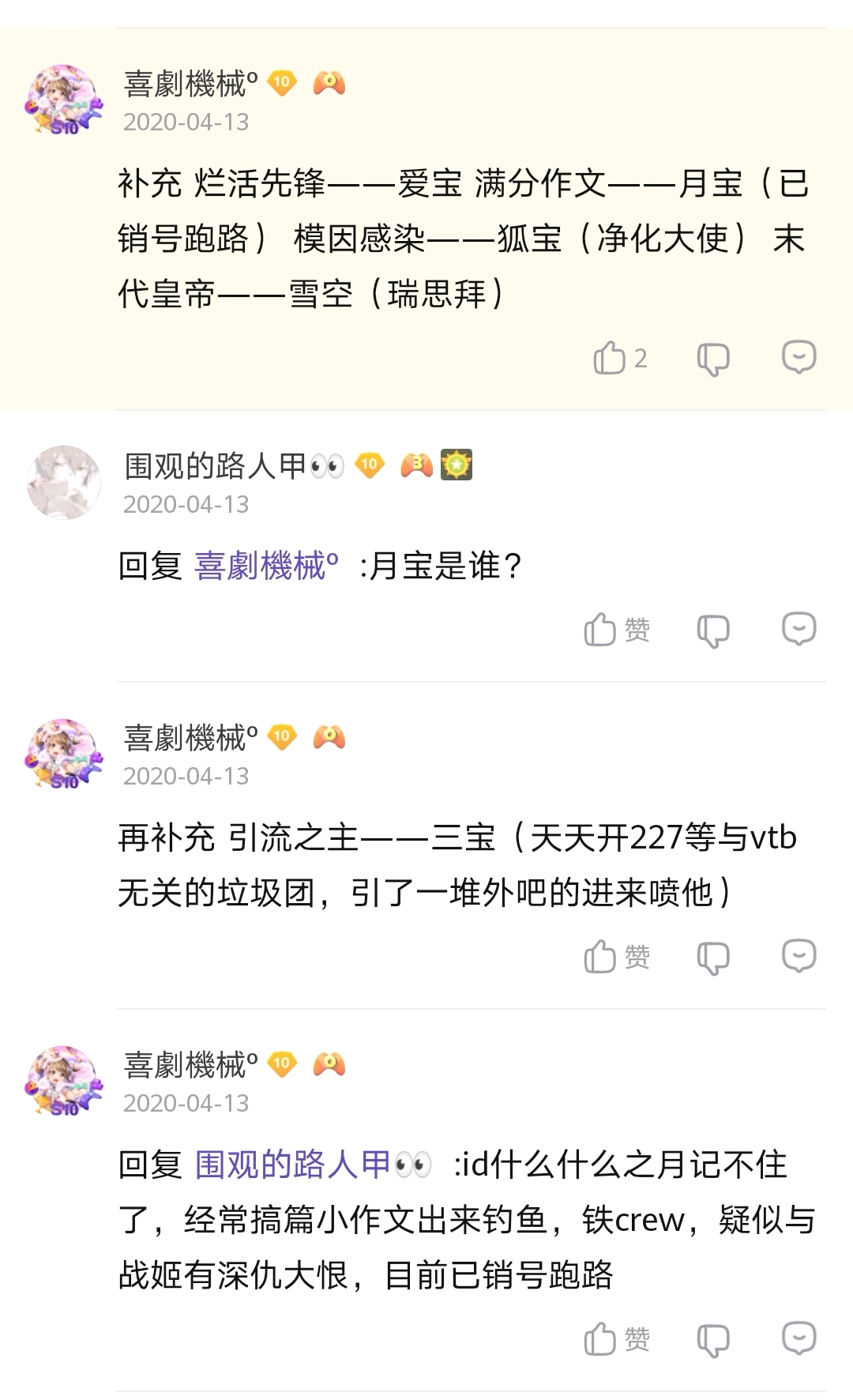Like the comment about 烂活先锋 with 2 likes

[611, 358]
